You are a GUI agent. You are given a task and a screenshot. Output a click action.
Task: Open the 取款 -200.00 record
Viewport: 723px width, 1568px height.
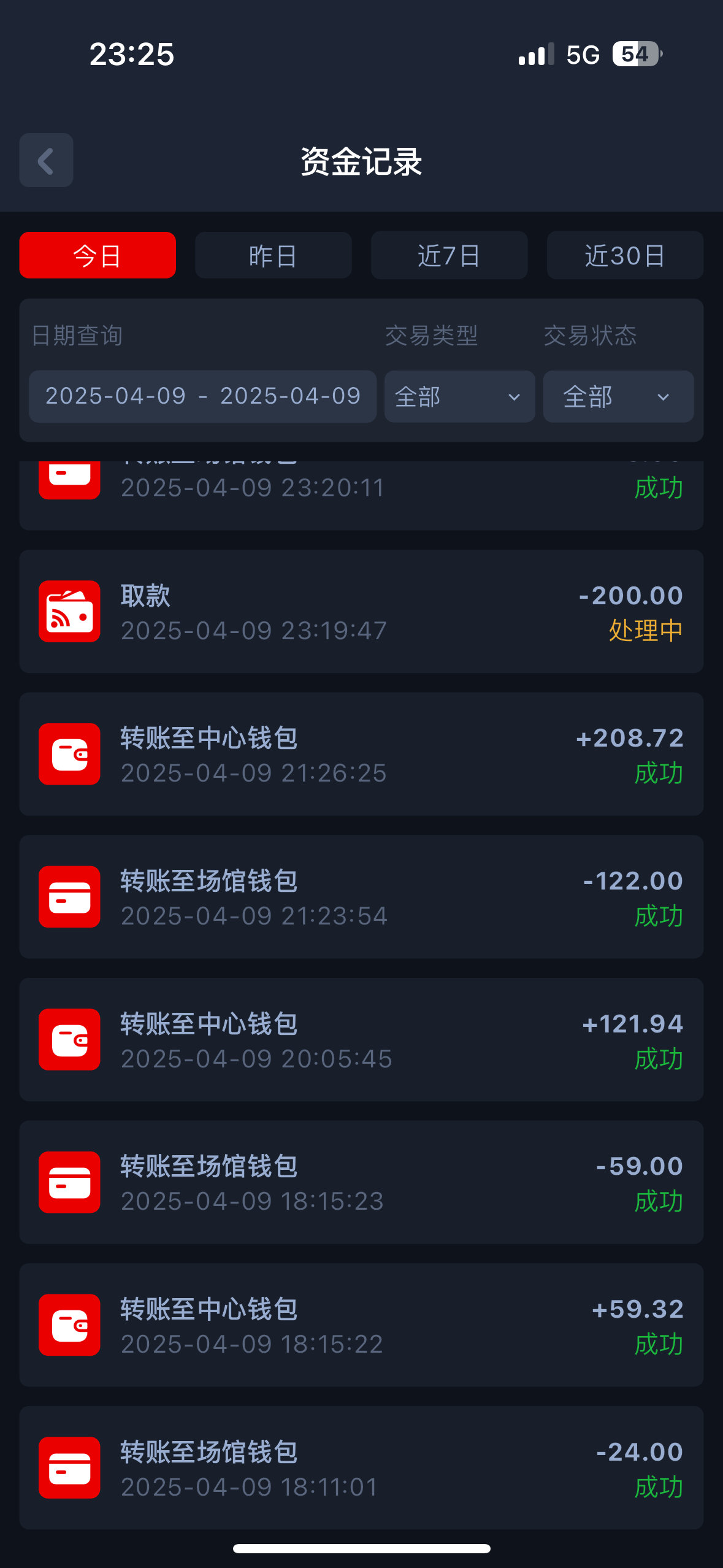click(x=361, y=612)
